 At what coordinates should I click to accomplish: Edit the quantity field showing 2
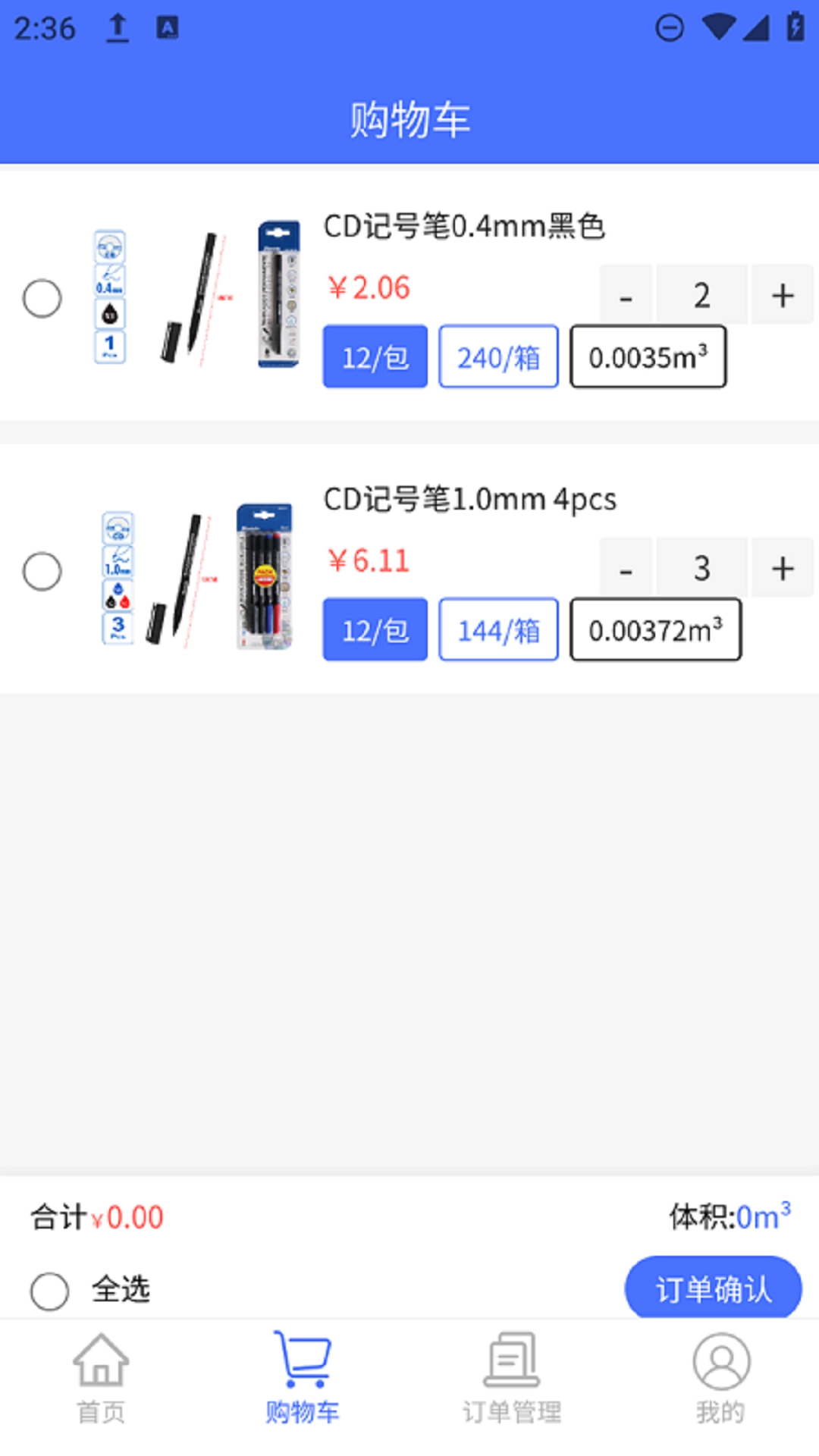pyautogui.click(x=702, y=295)
